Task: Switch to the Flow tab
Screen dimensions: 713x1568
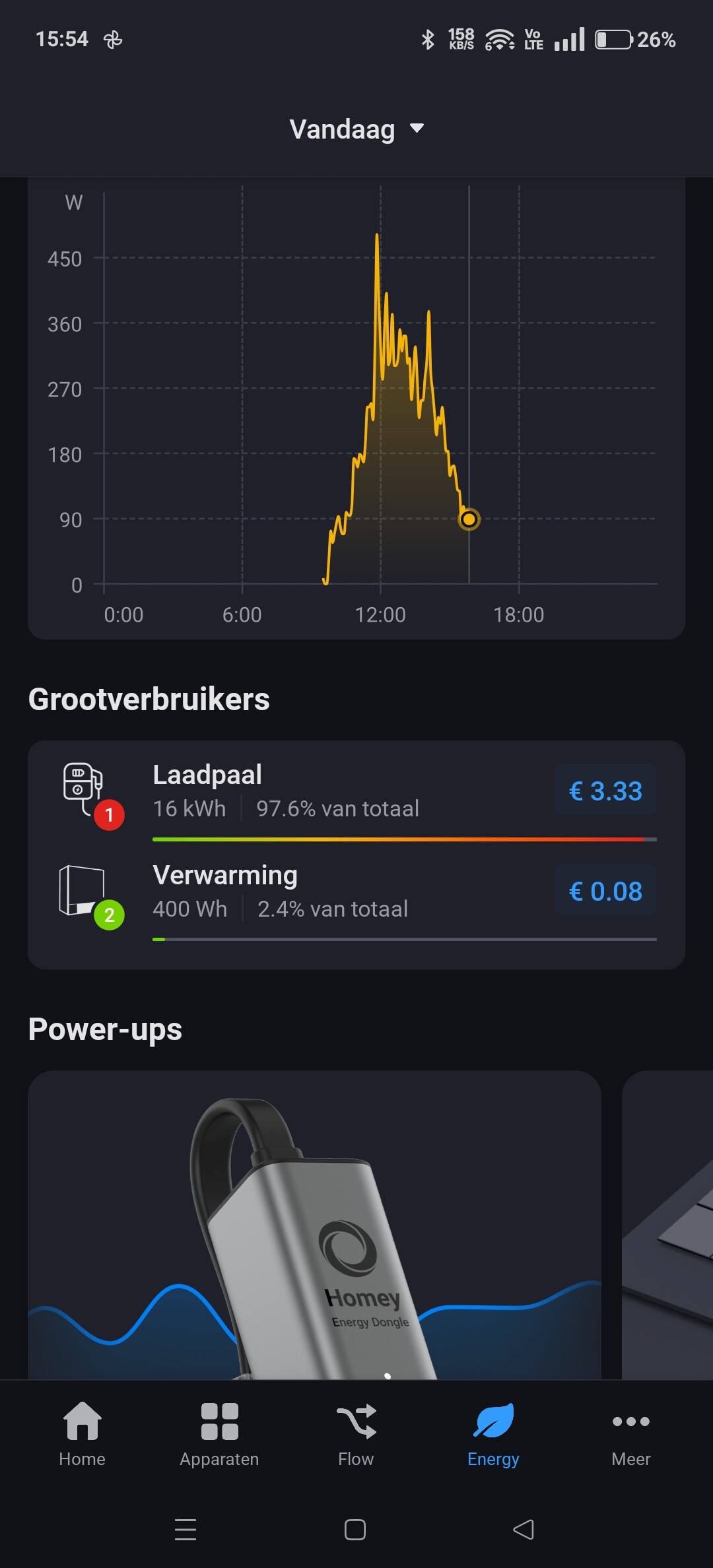Action: [356, 1431]
